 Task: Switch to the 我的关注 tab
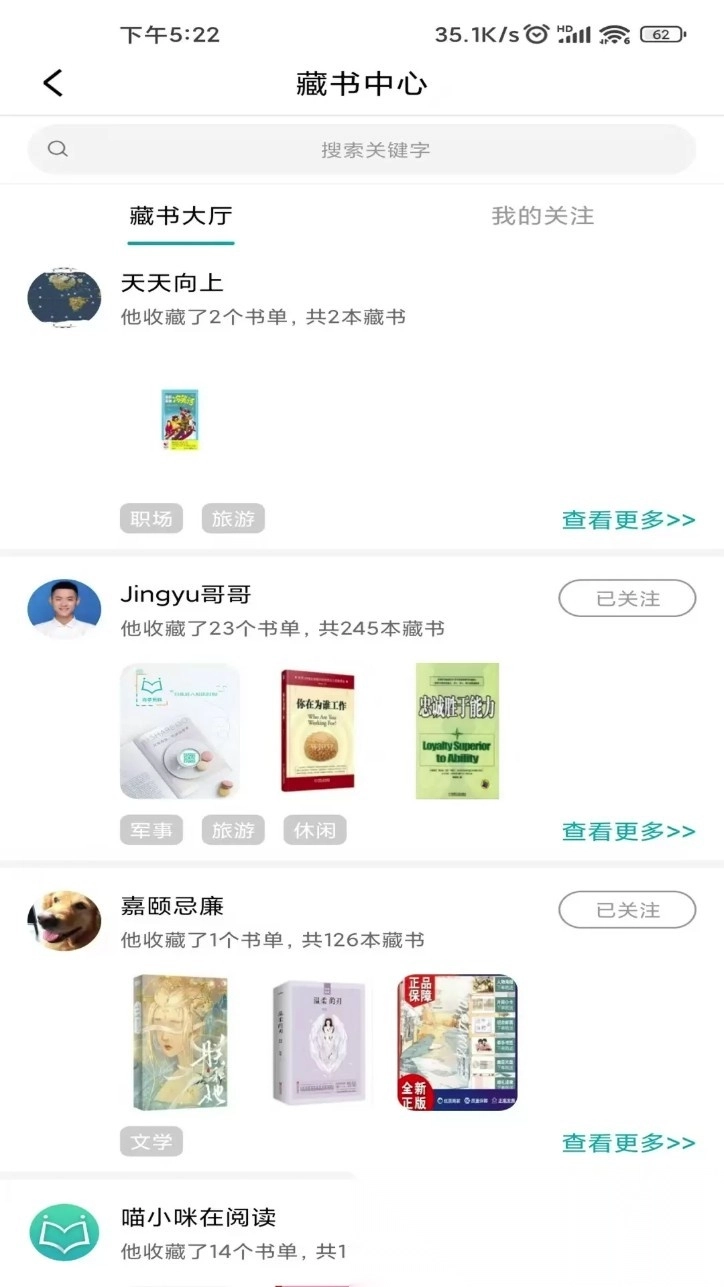(x=541, y=215)
